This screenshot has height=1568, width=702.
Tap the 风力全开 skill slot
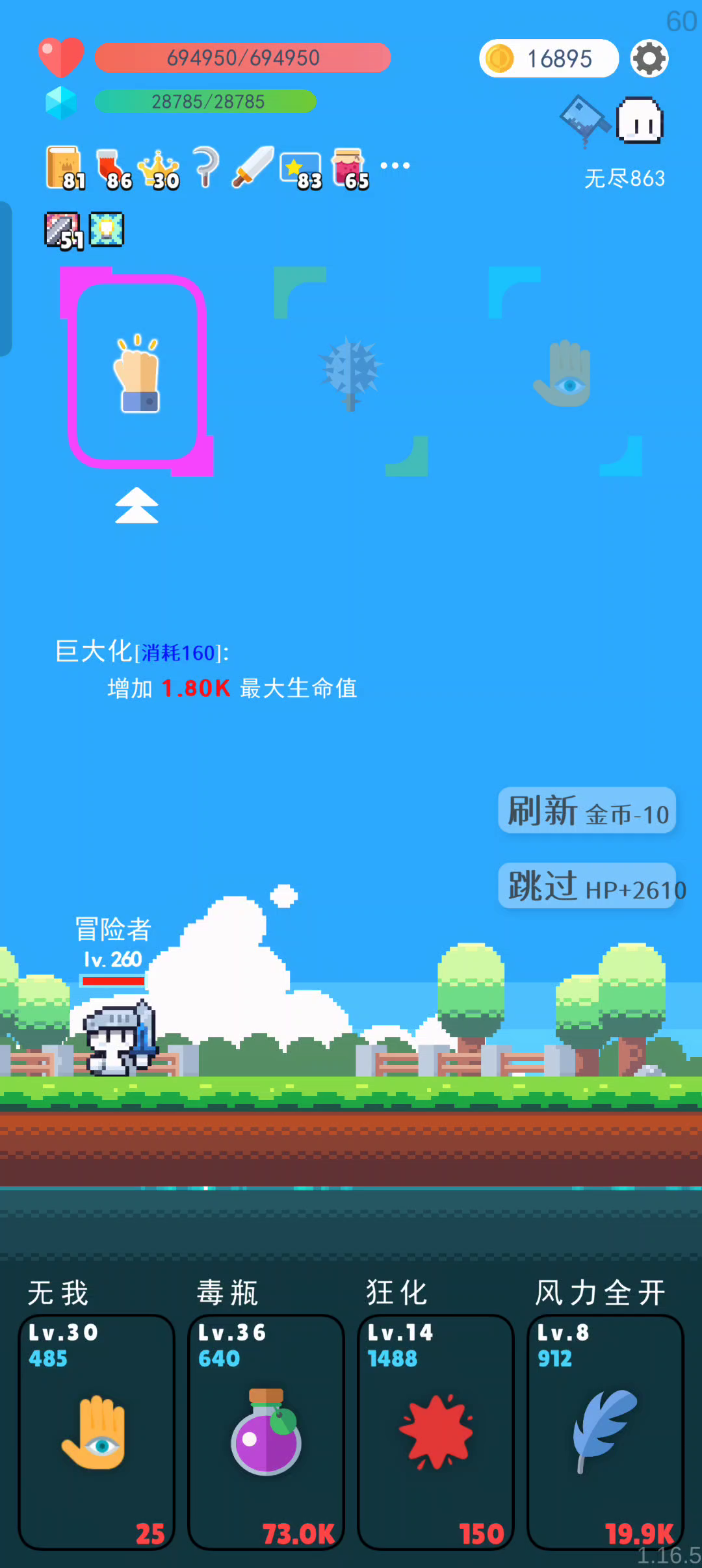tap(605, 1432)
